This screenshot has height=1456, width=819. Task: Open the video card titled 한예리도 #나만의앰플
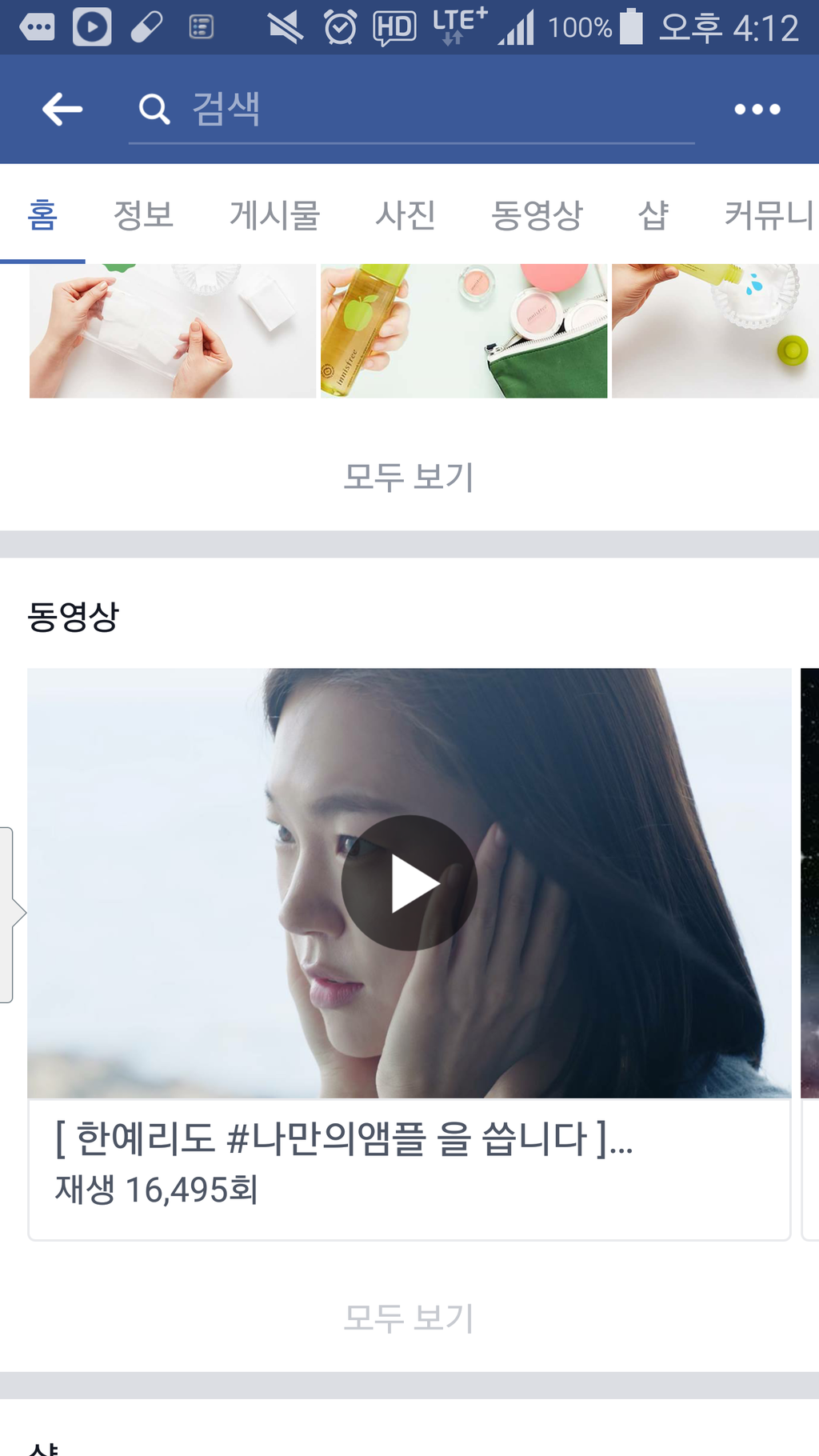pos(344,1164)
